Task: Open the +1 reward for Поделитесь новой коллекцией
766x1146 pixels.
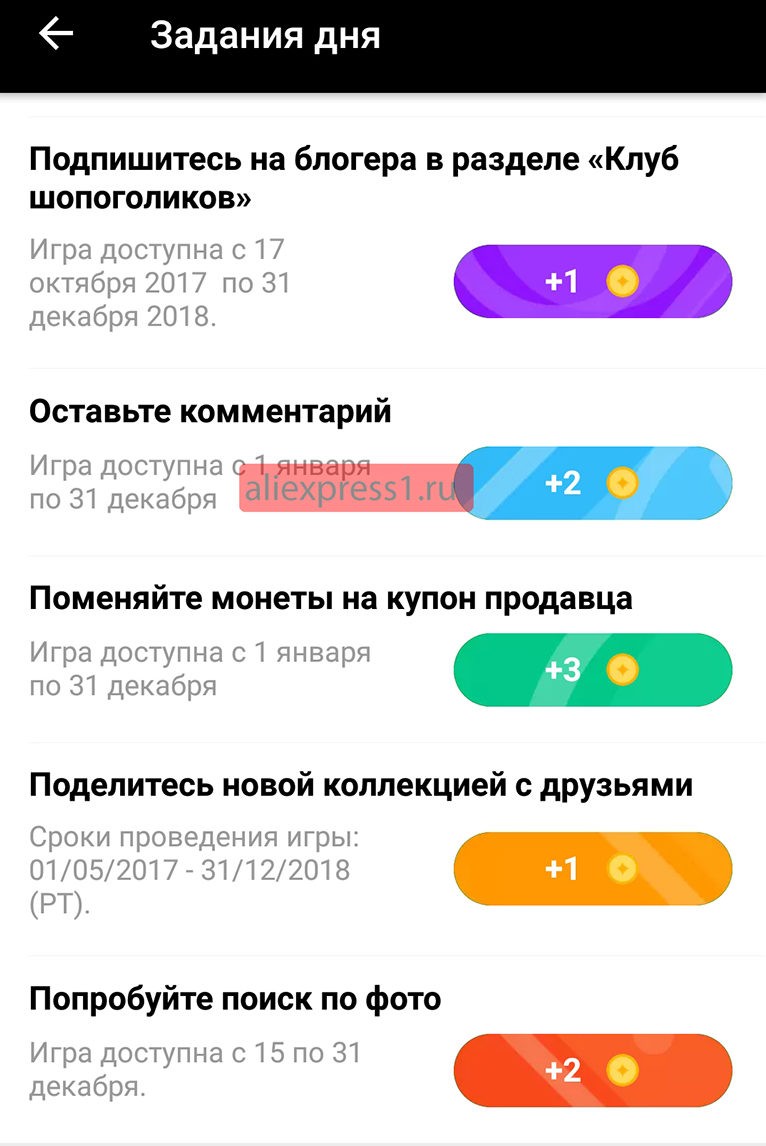Action: pyautogui.click(x=593, y=868)
